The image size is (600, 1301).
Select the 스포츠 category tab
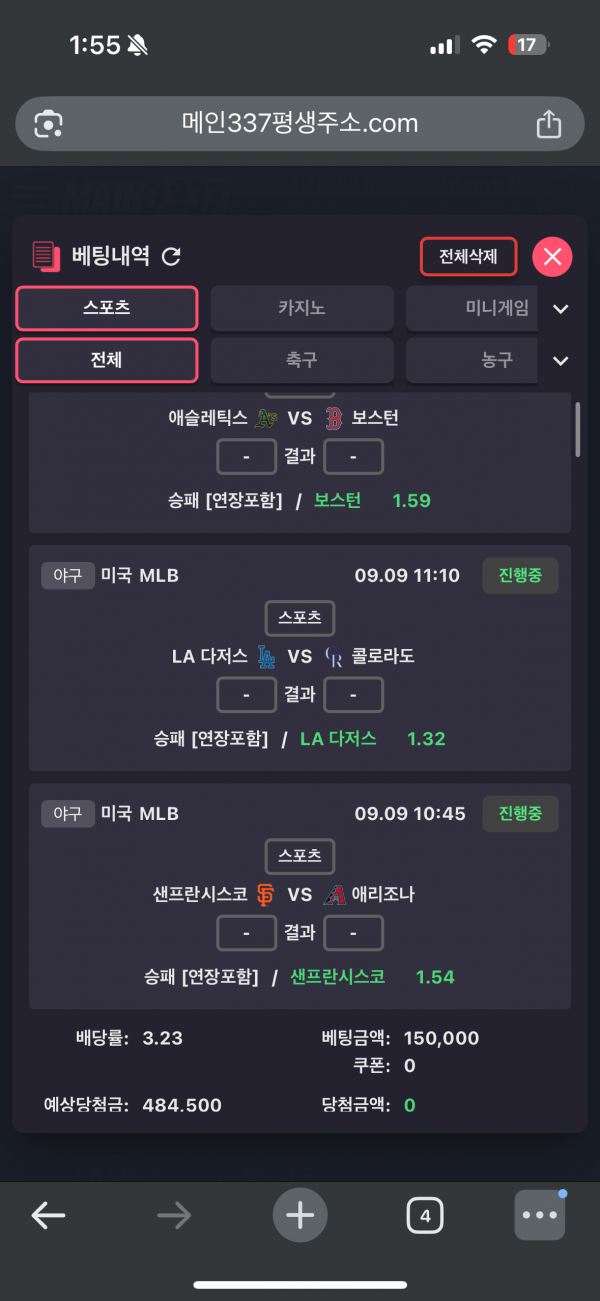[106, 308]
